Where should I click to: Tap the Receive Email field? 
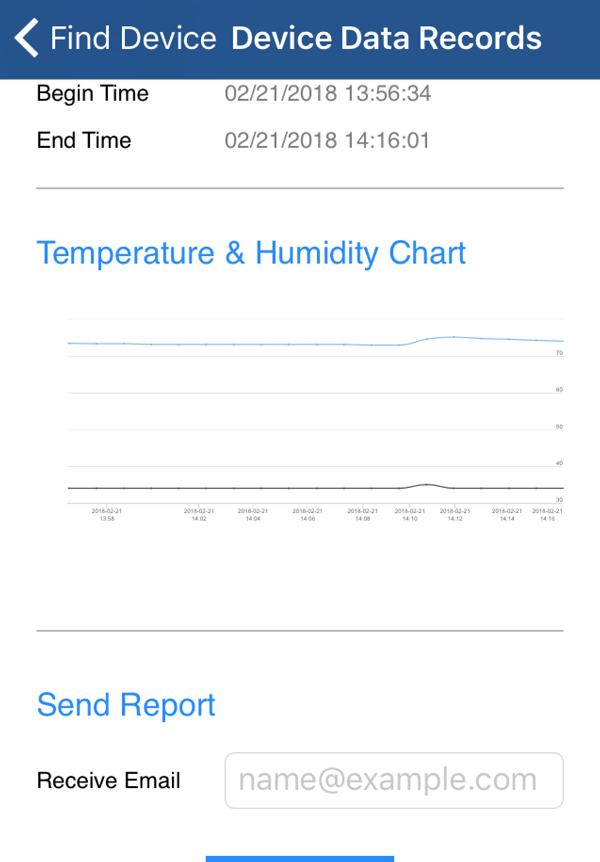(x=394, y=780)
